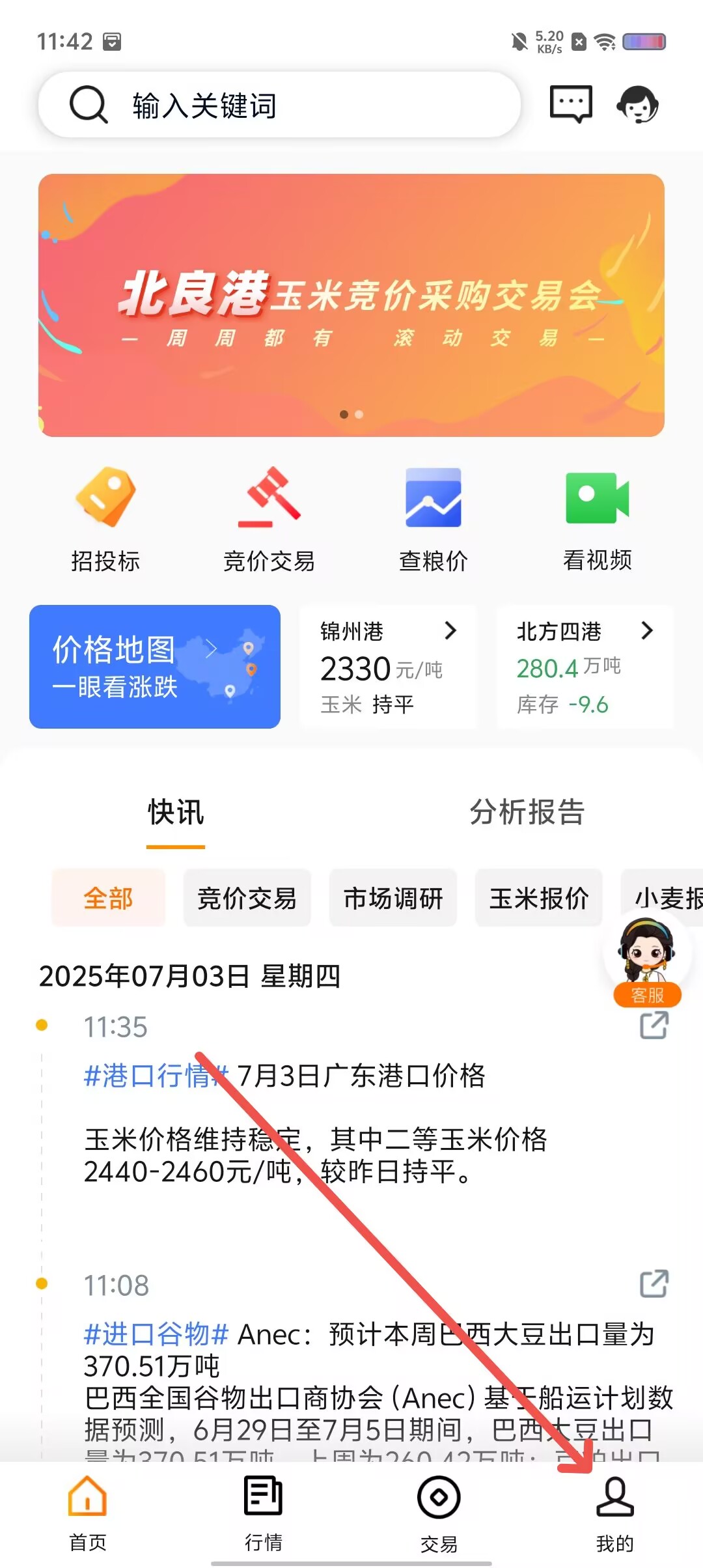Image resolution: width=703 pixels, height=1568 pixels.
Task: Filter news by 竞价交易 chip
Action: click(x=247, y=898)
